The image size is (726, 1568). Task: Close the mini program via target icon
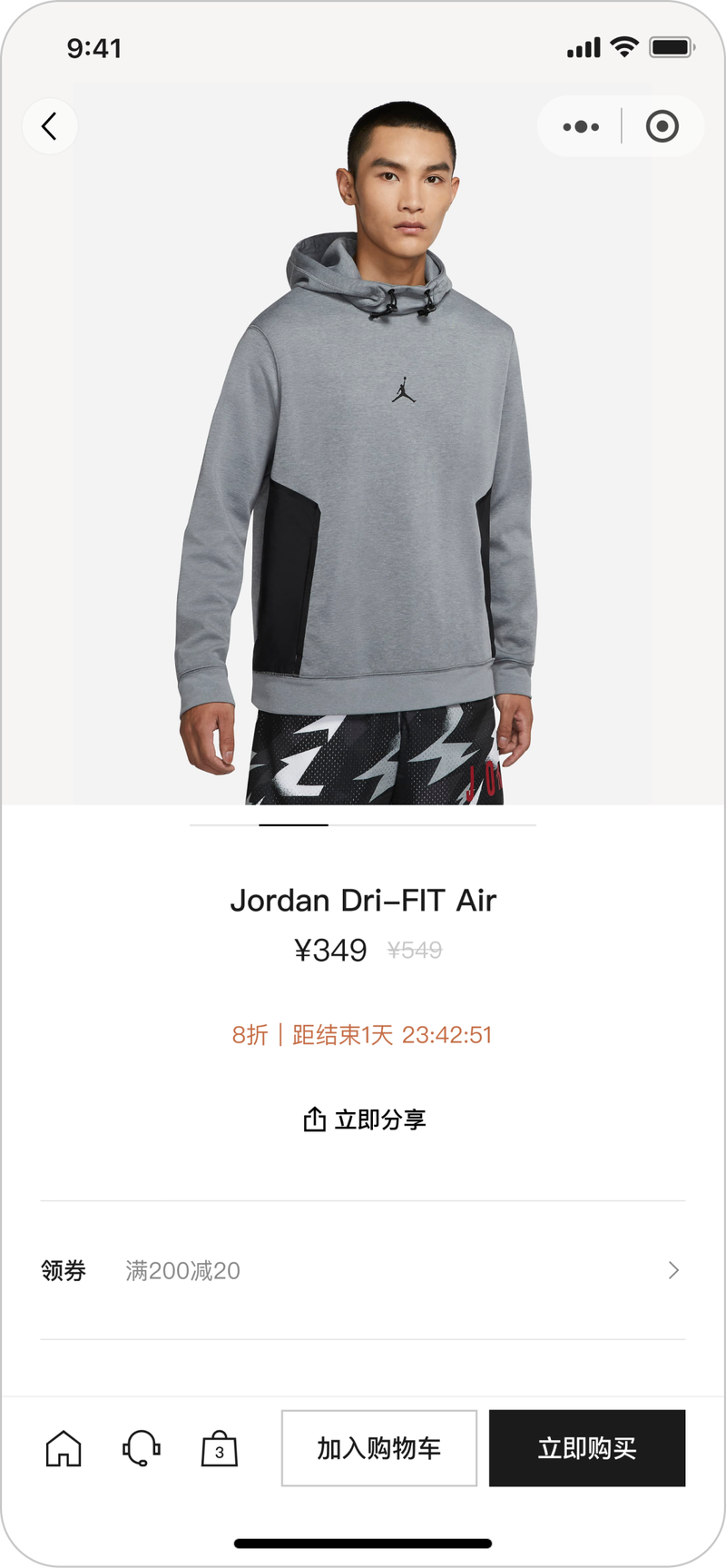click(662, 126)
